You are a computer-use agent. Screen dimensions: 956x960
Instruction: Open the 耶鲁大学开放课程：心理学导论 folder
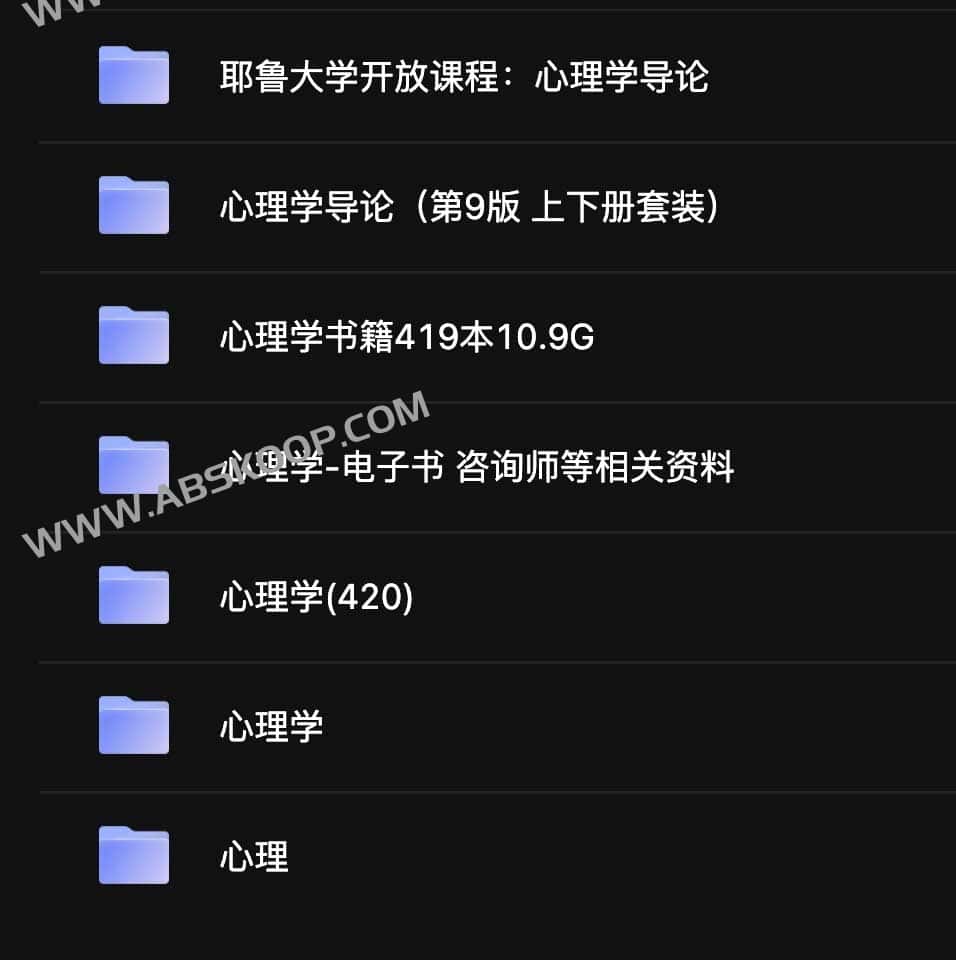(464, 77)
